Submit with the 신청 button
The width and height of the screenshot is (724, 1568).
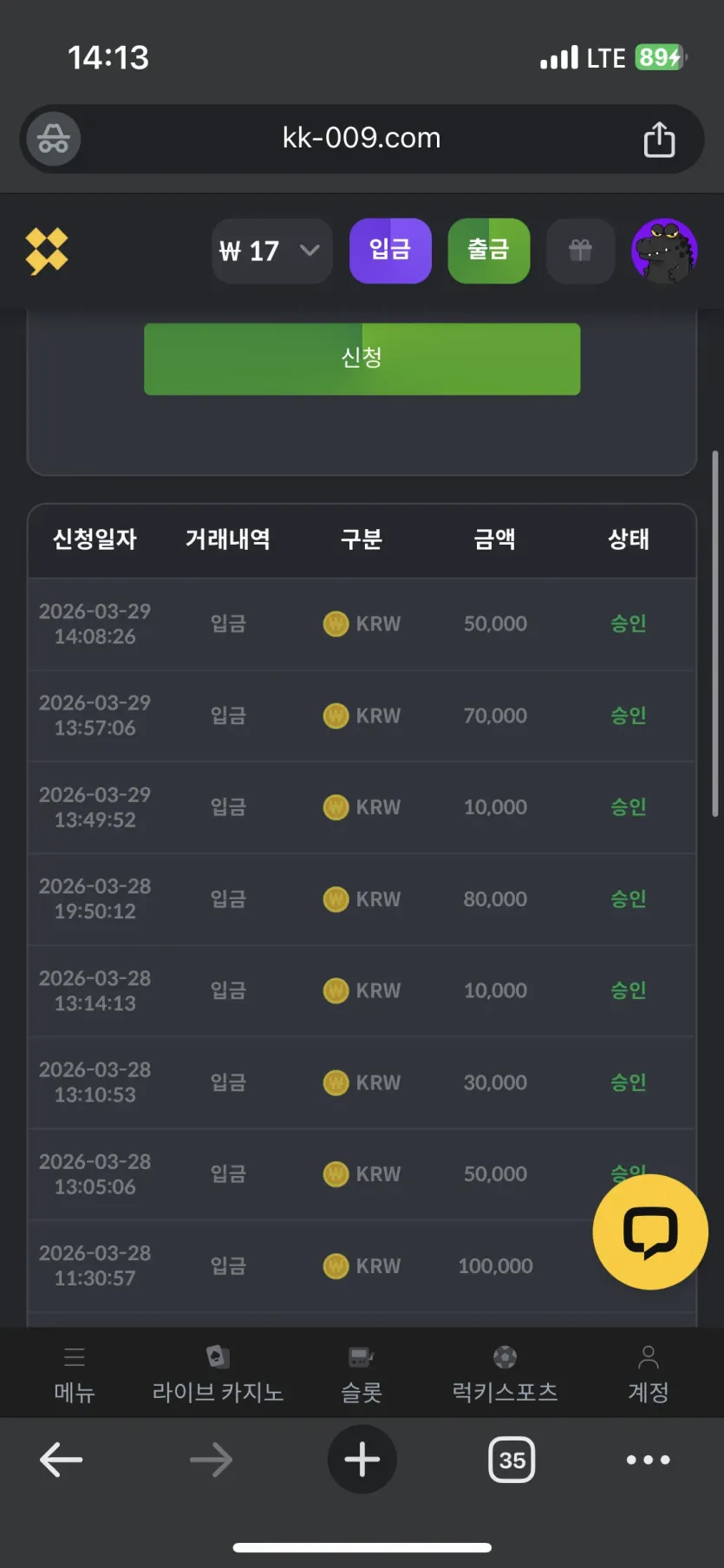(x=362, y=358)
